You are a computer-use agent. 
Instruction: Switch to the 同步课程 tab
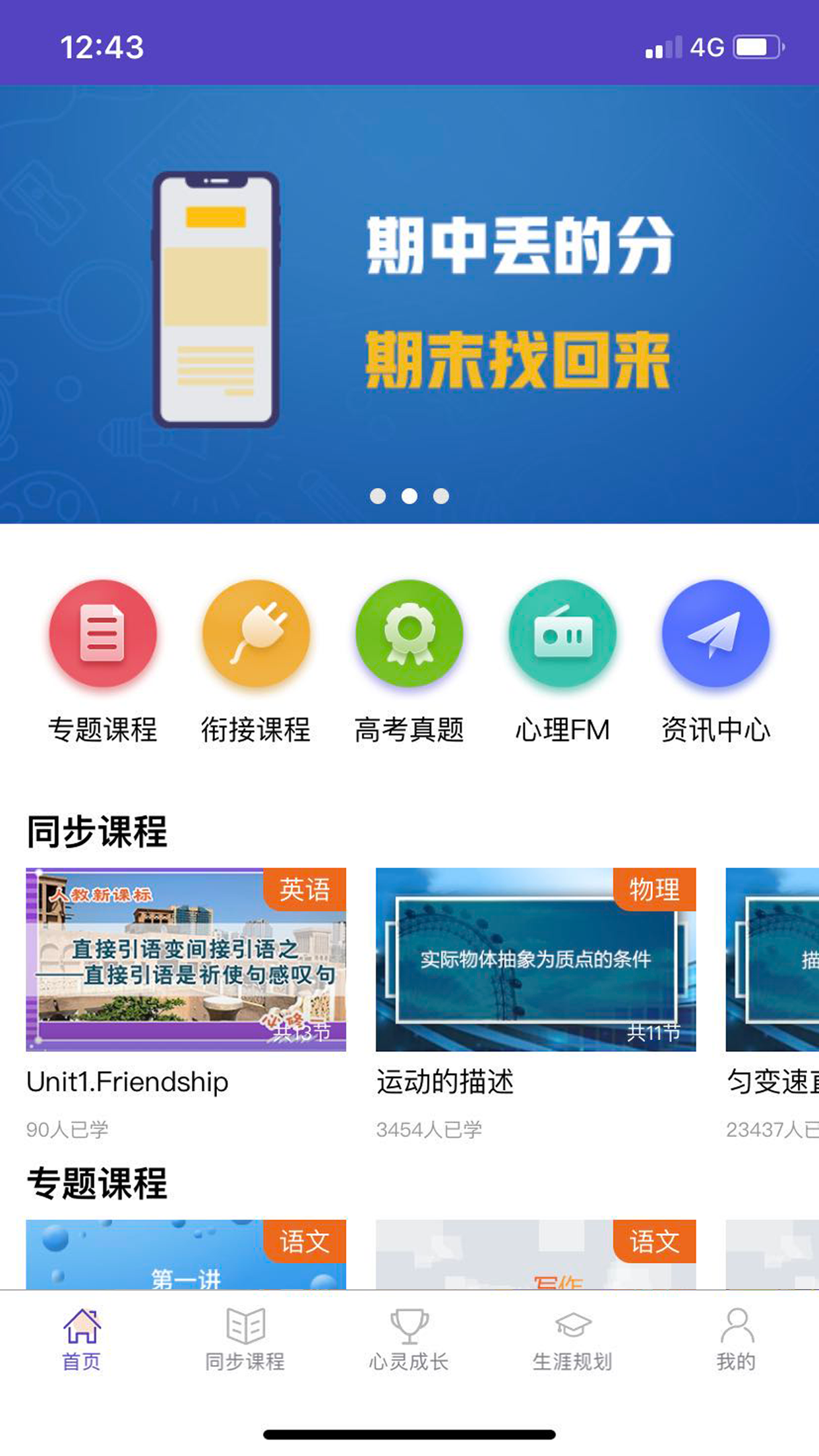245,1339
